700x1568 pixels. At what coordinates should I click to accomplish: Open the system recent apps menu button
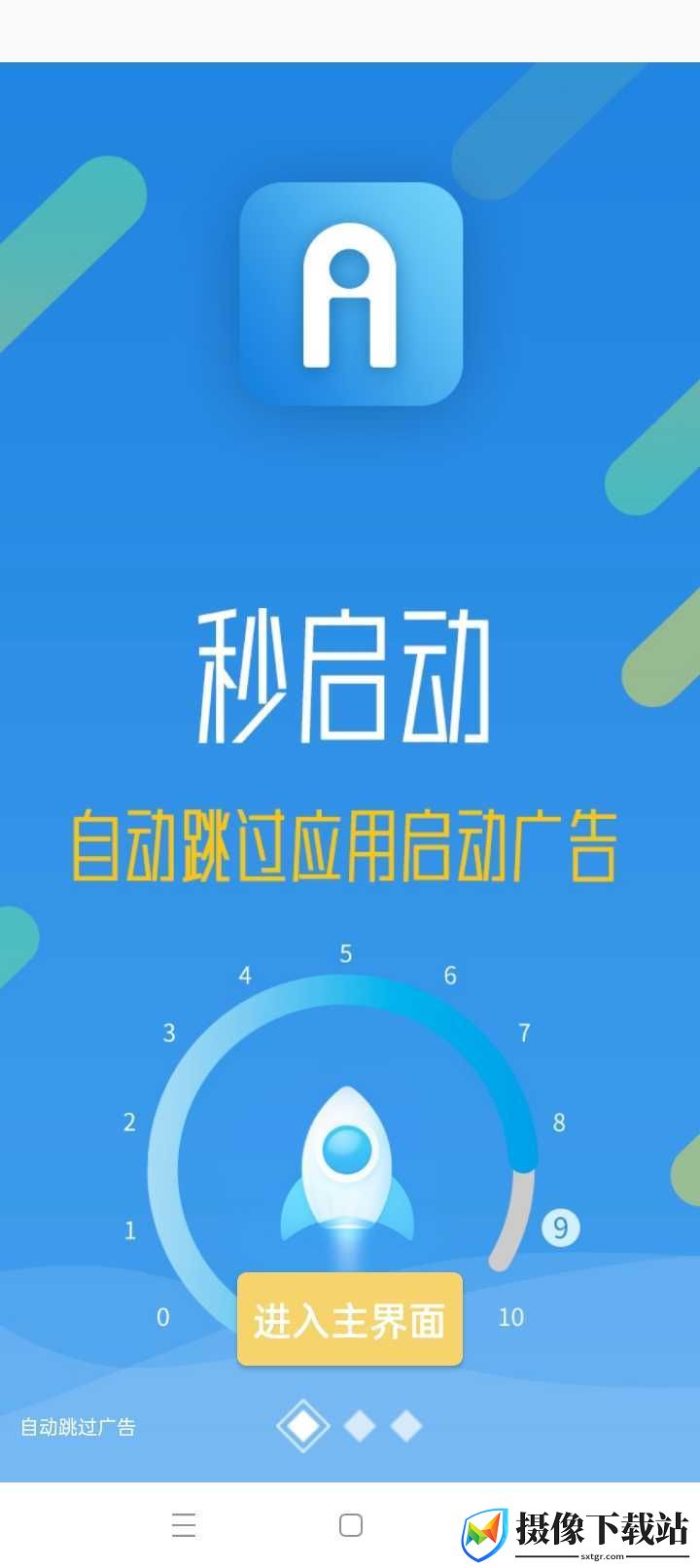coord(184,1524)
